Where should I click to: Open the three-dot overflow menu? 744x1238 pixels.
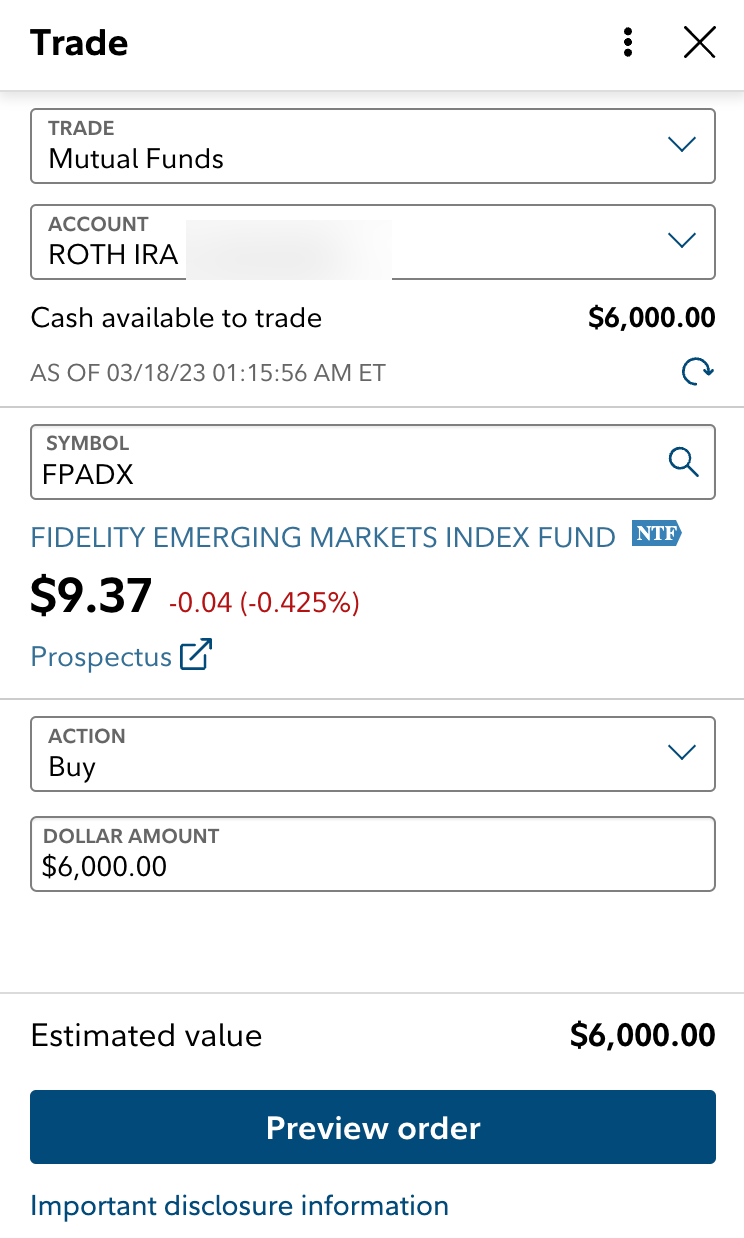(628, 43)
